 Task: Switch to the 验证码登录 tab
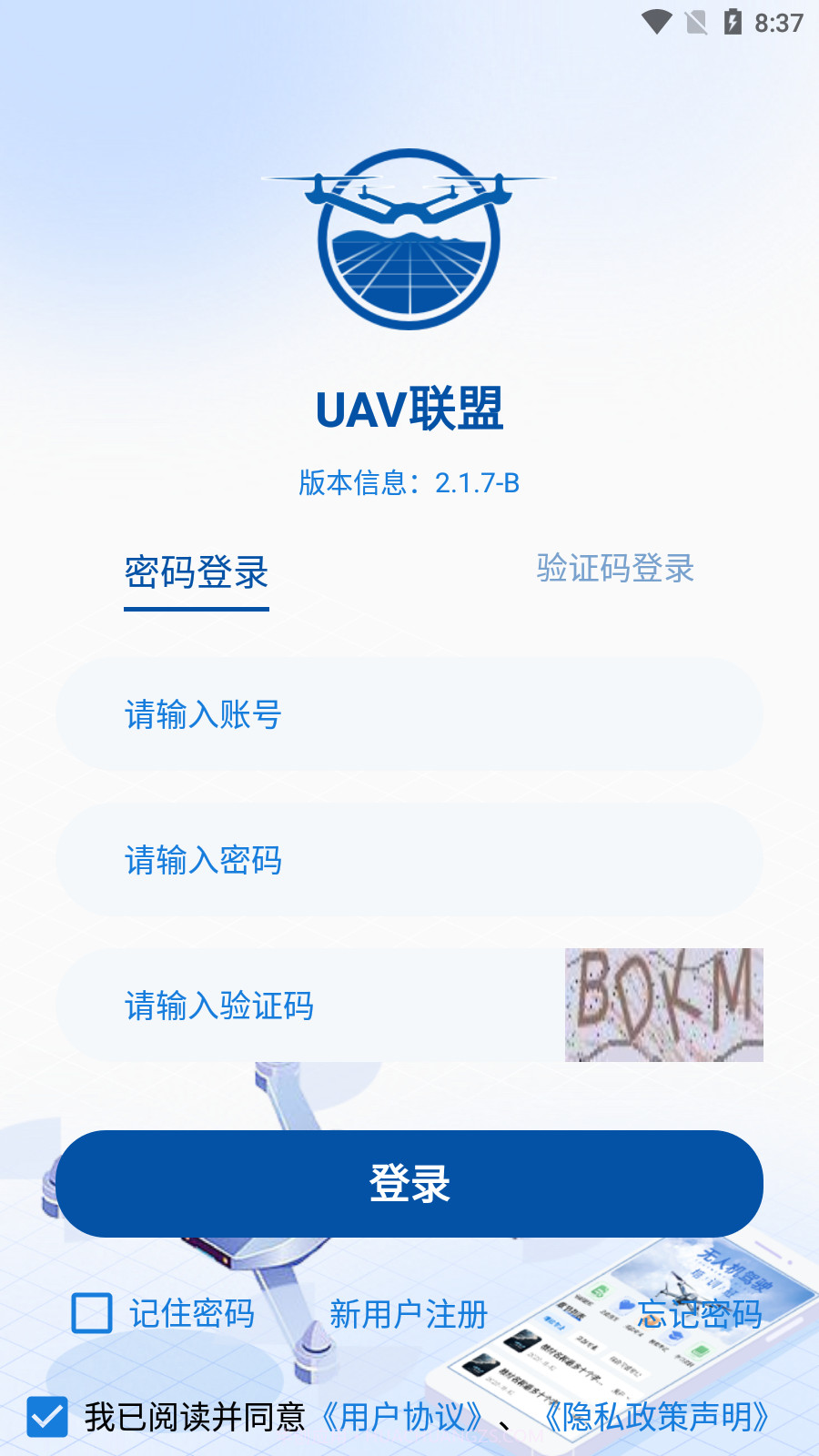pos(615,570)
